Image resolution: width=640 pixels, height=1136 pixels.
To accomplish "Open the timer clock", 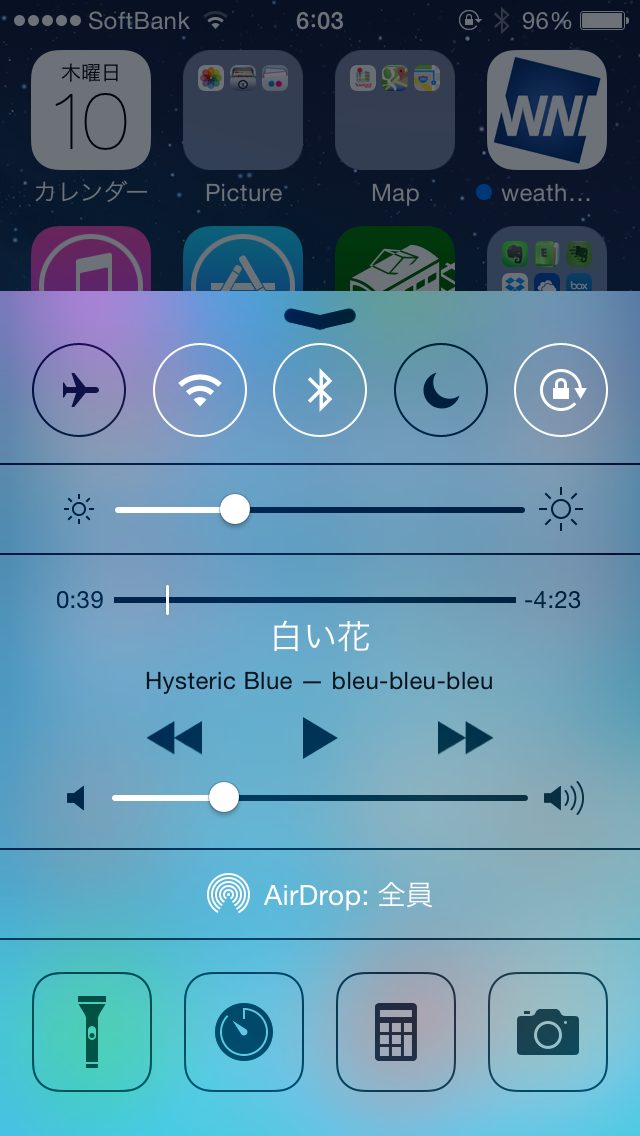I will (x=244, y=1031).
